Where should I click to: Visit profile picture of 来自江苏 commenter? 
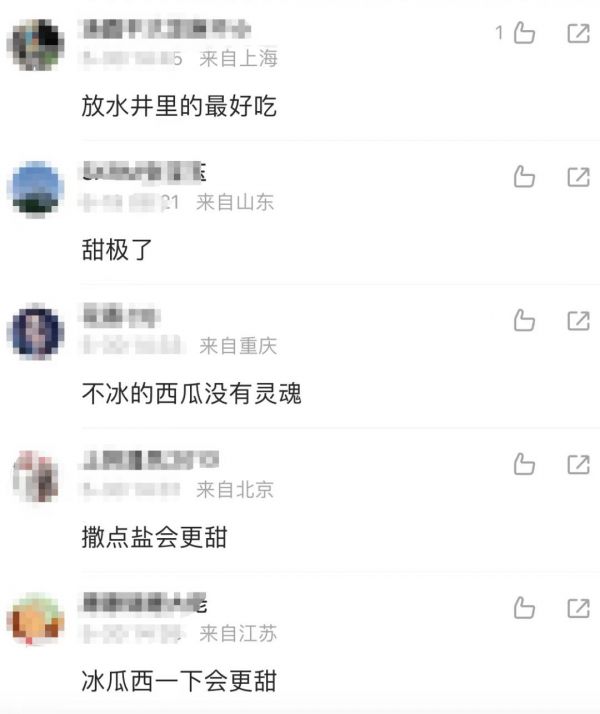click(x=37, y=618)
